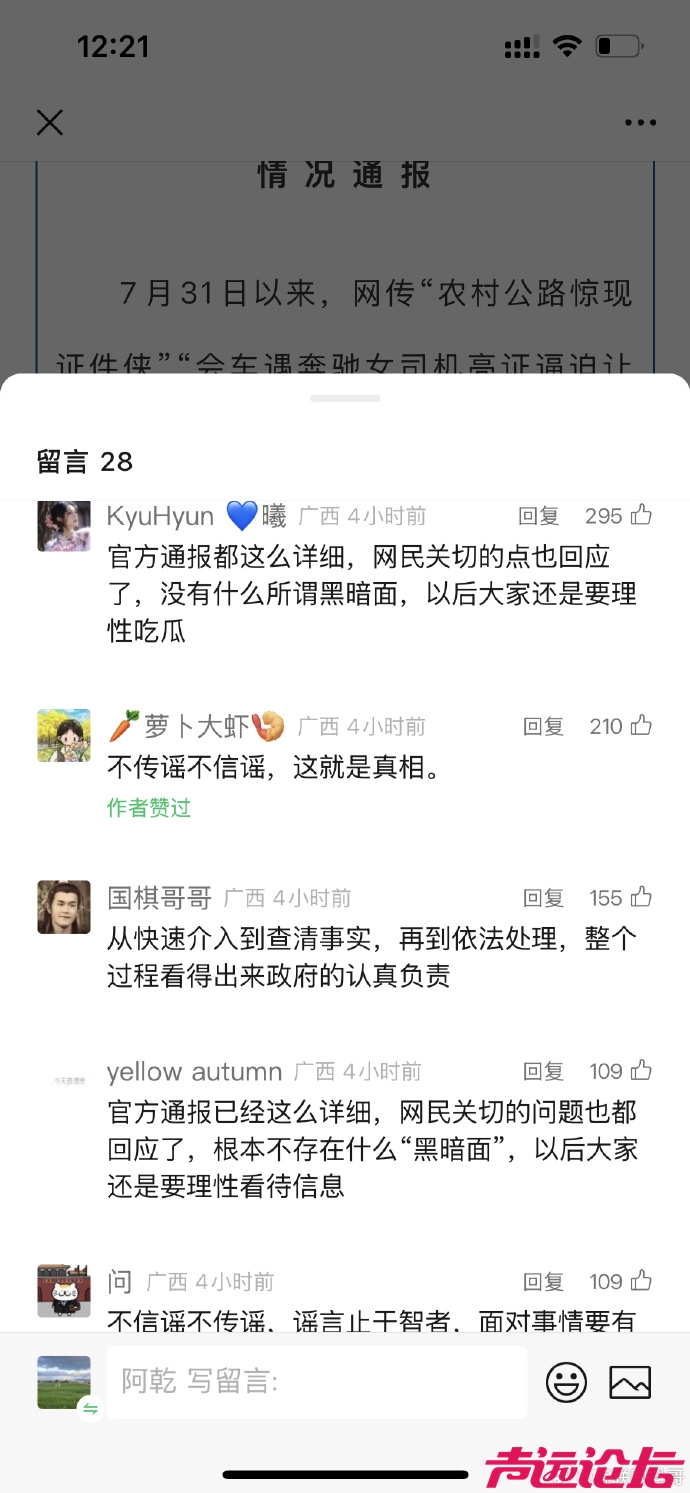Open KyuHyun's profile avatar
The height and width of the screenshot is (1493, 690).
[x=64, y=525]
